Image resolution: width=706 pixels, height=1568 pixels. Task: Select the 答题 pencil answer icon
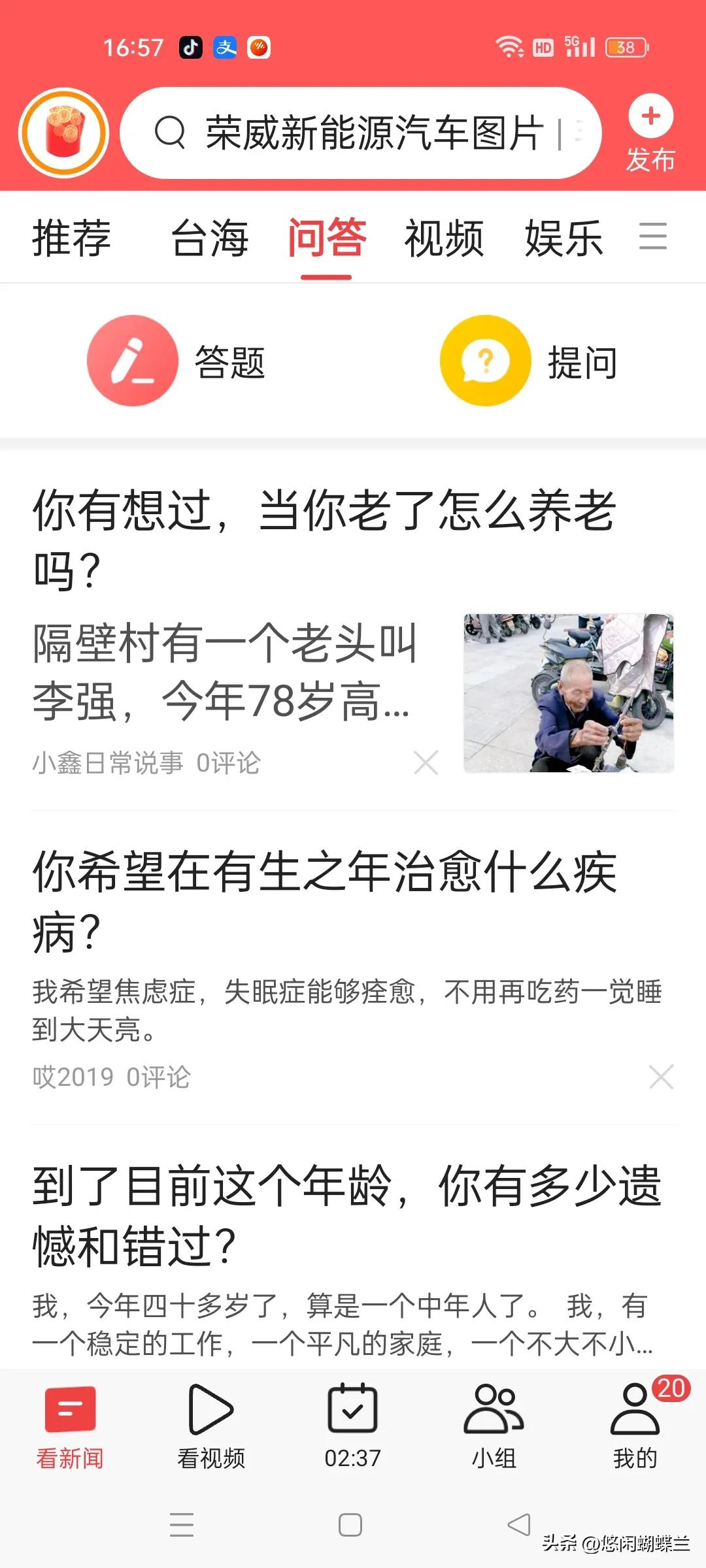coord(131,360)
